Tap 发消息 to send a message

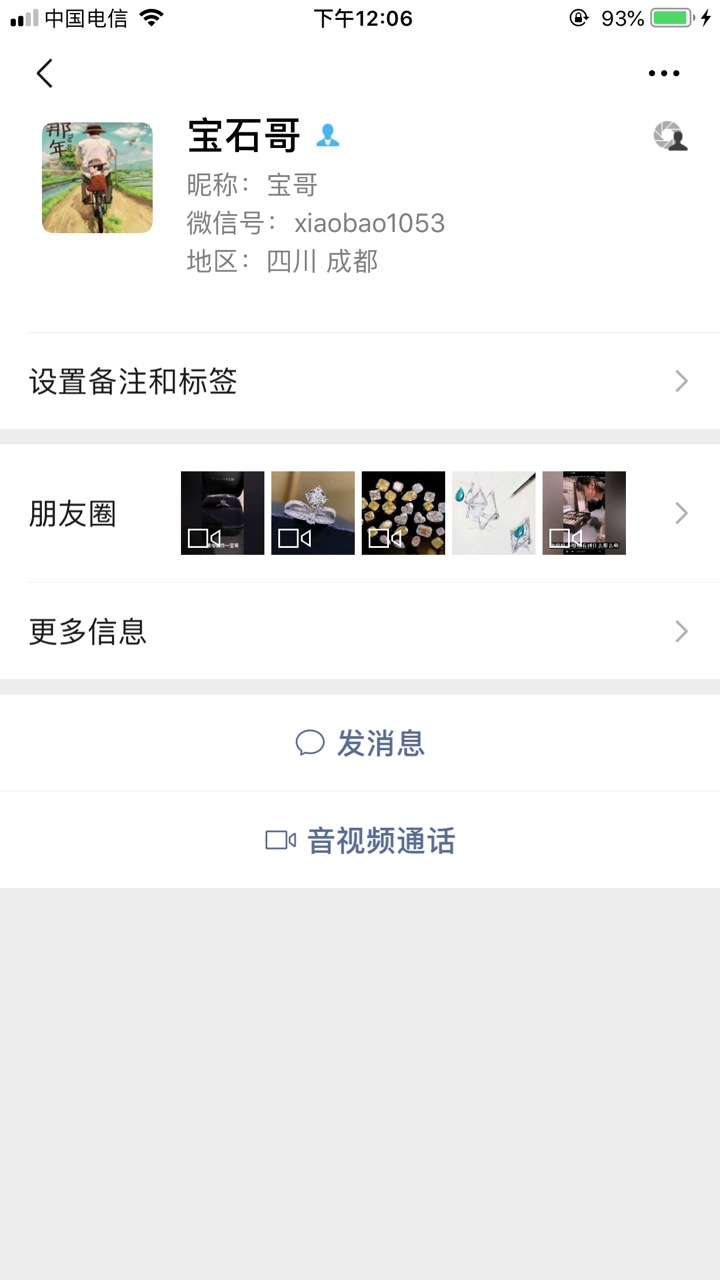(360, 743)
